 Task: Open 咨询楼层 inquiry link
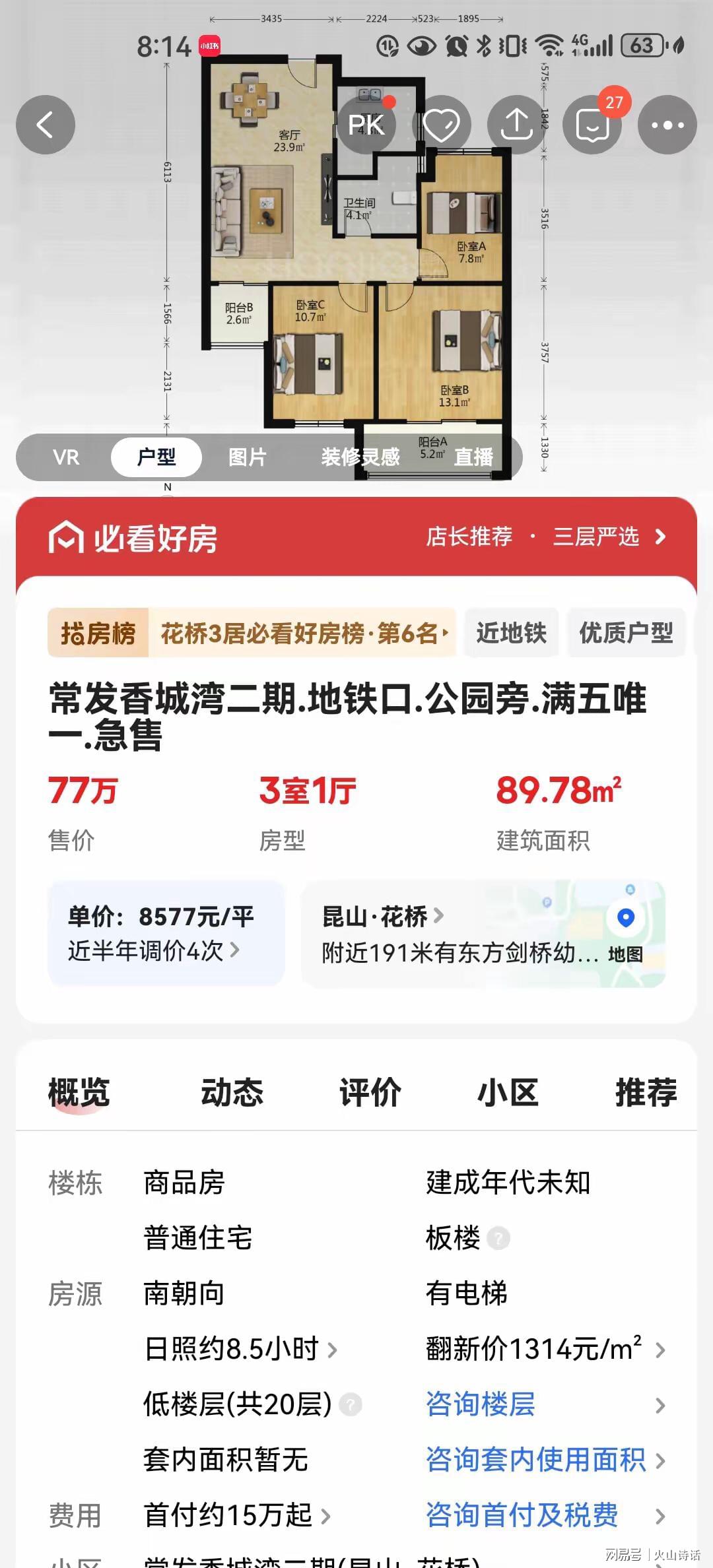point(481,1404)
